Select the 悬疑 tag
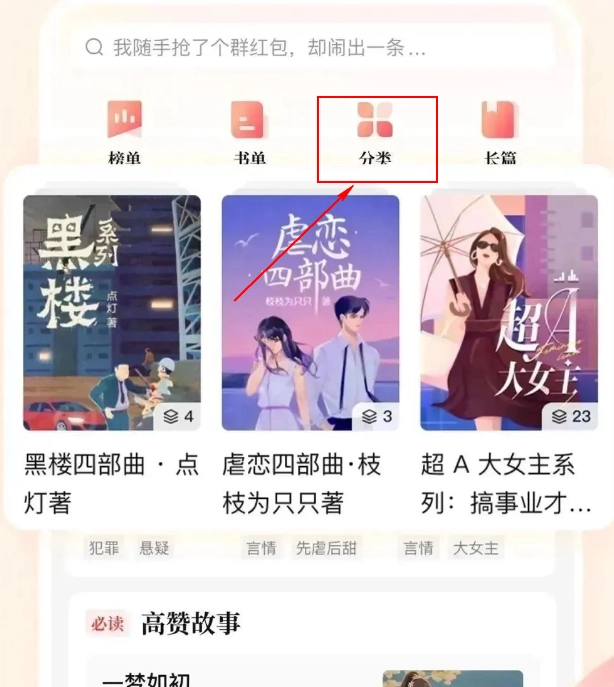The height and width of the screenshot is (687, 614). click(156, 548)
